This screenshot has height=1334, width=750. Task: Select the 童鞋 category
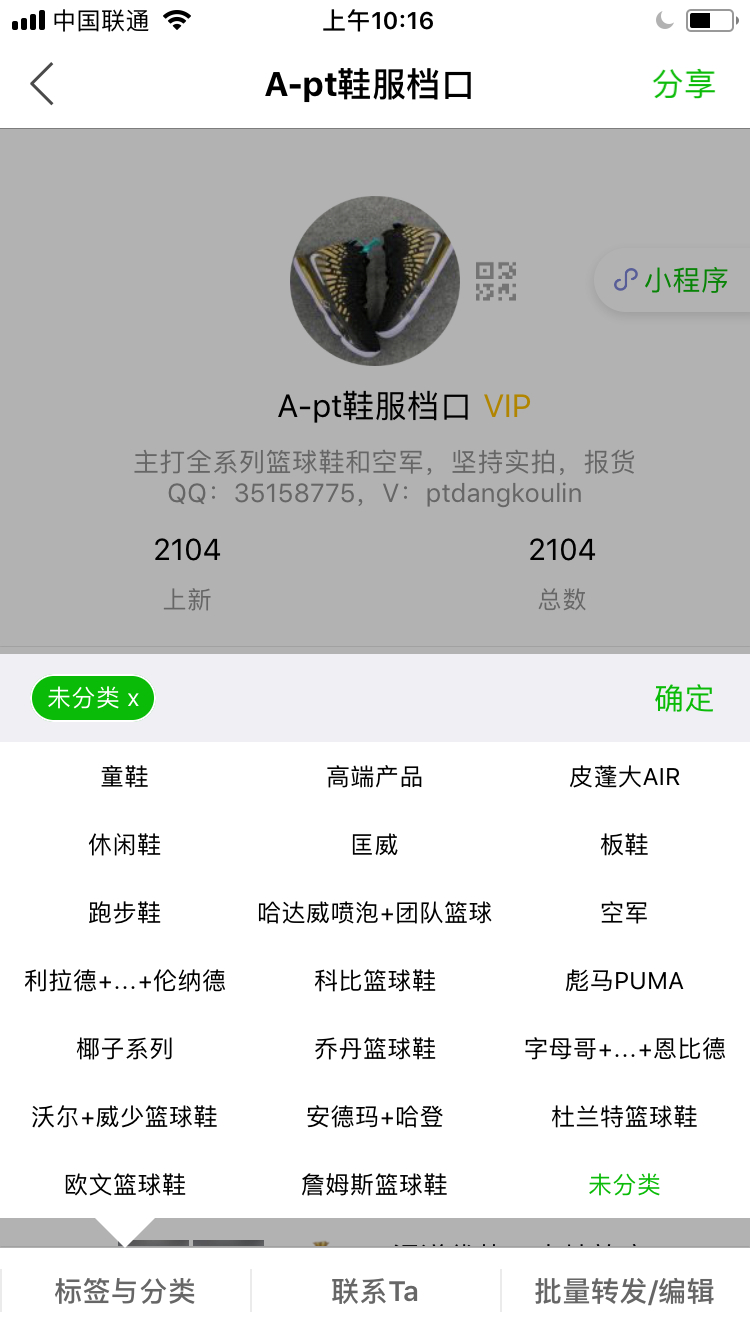(125, 777)
